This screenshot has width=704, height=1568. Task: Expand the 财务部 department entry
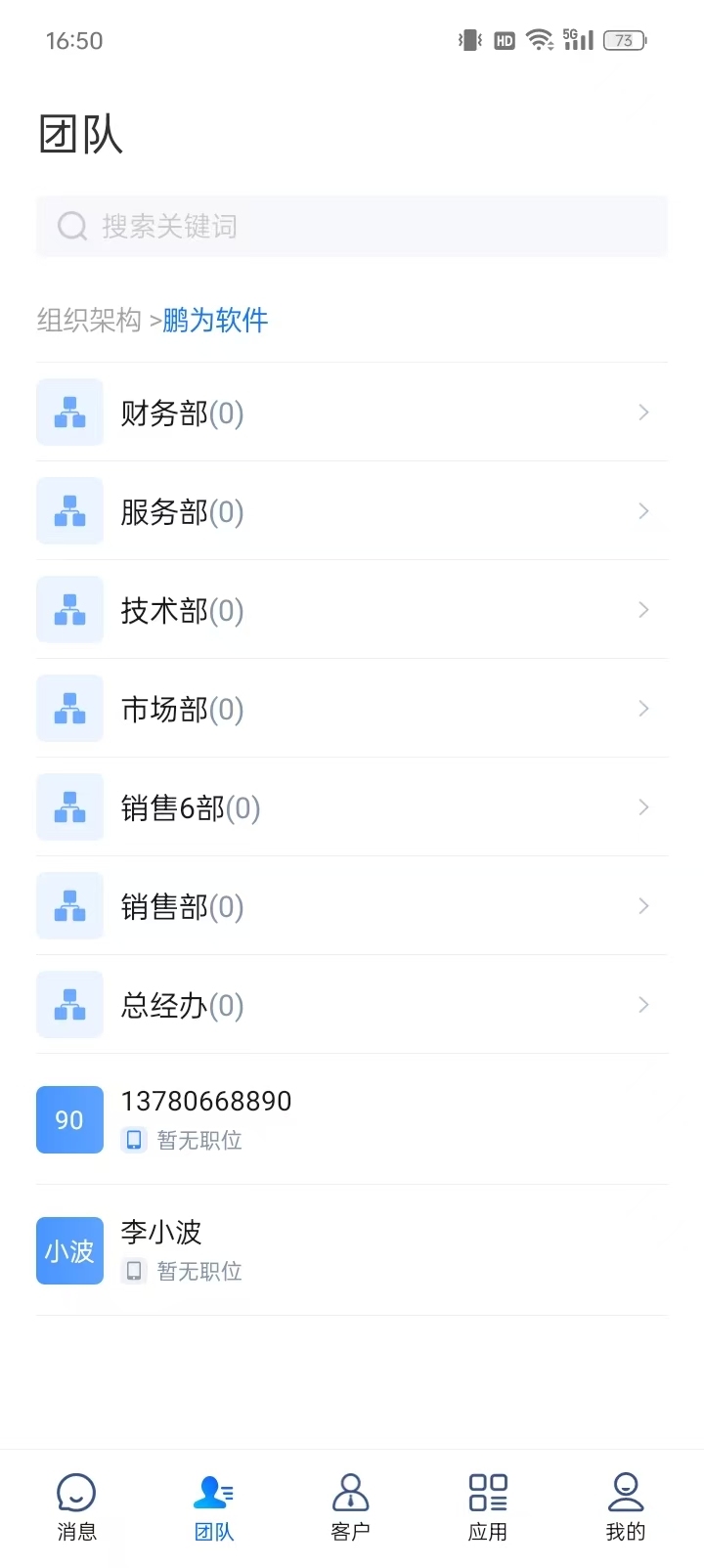642,412
